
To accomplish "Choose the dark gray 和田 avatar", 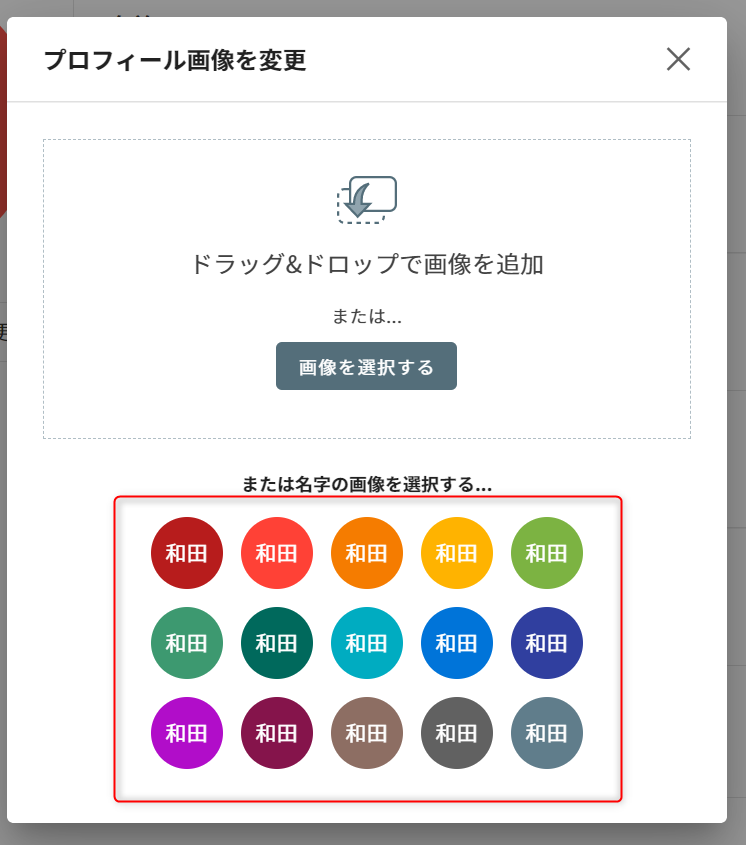I will click(457, 733).
